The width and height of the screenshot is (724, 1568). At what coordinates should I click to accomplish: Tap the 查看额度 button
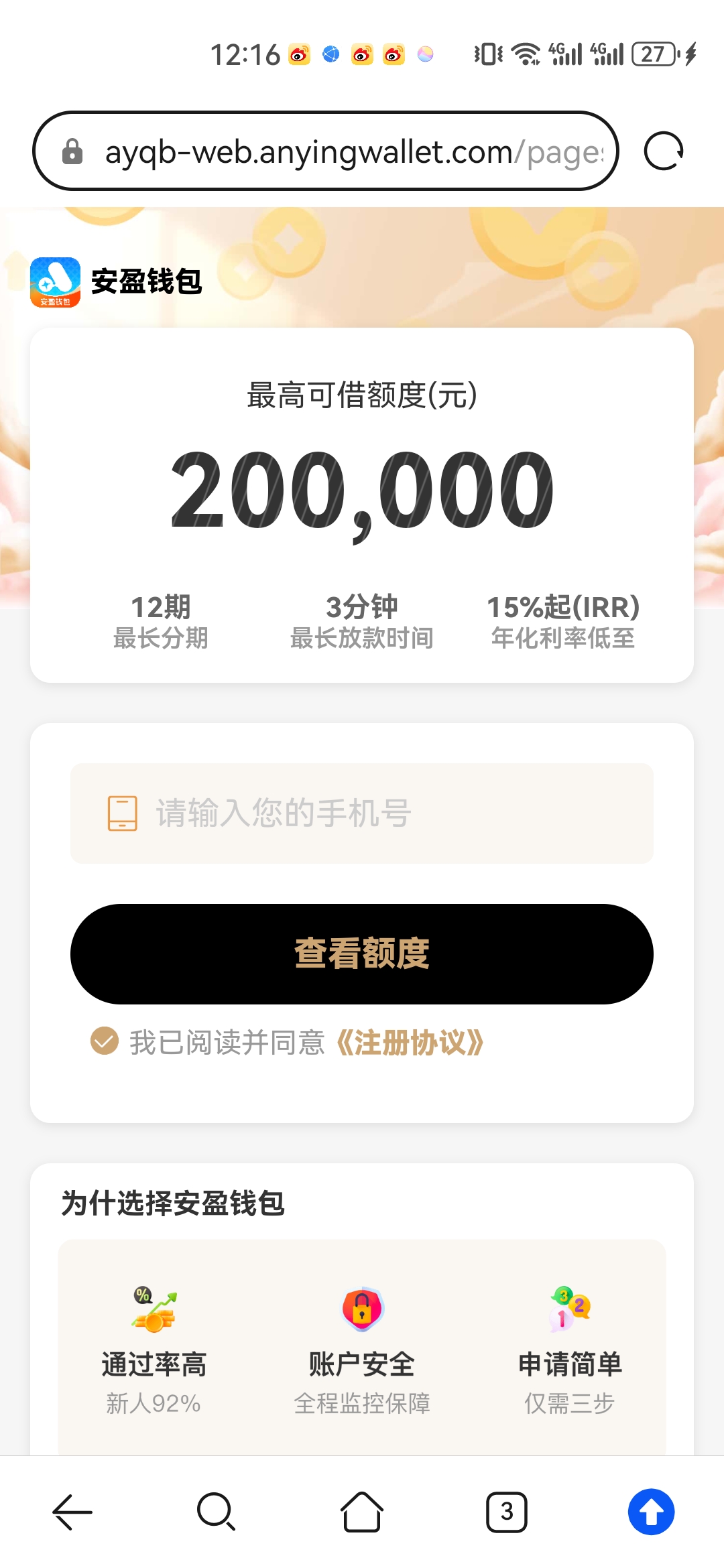coord(362,954)
